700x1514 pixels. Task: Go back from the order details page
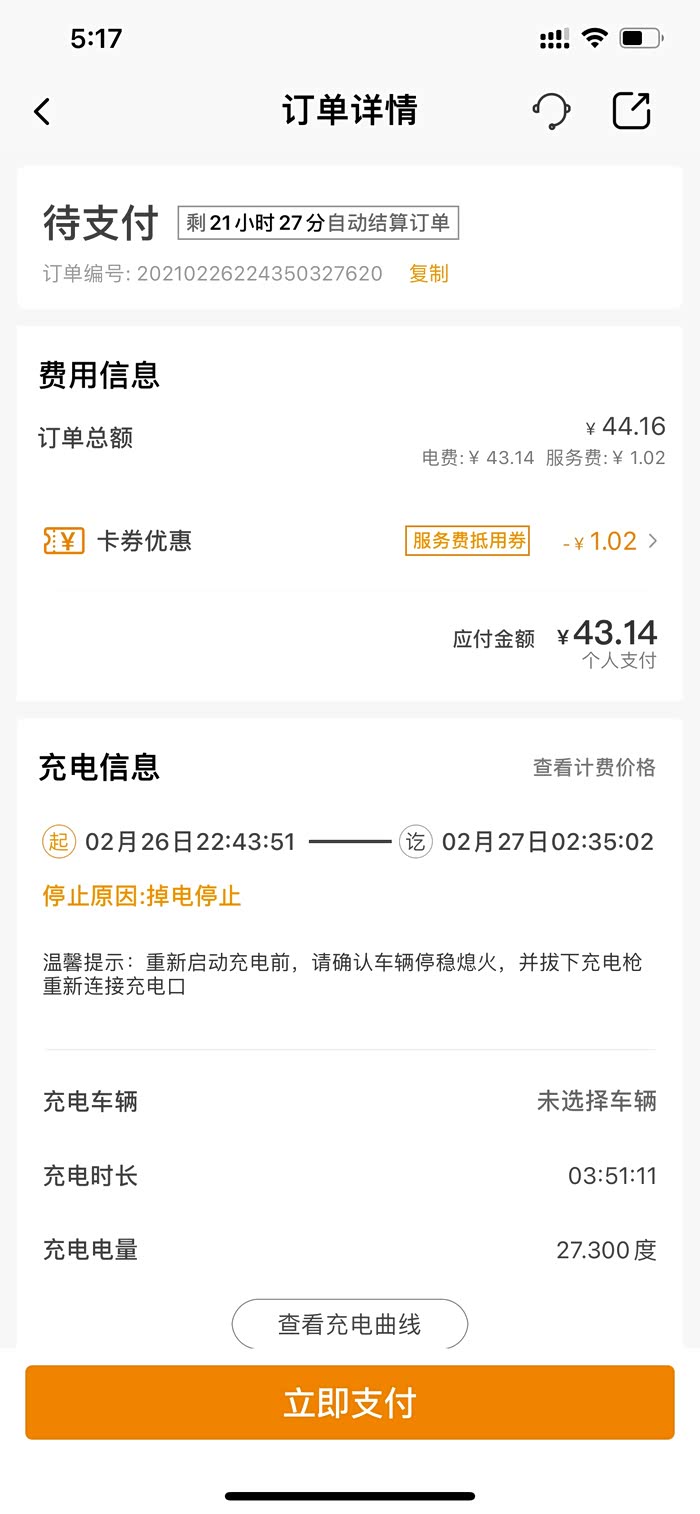[x=42, y=111]
